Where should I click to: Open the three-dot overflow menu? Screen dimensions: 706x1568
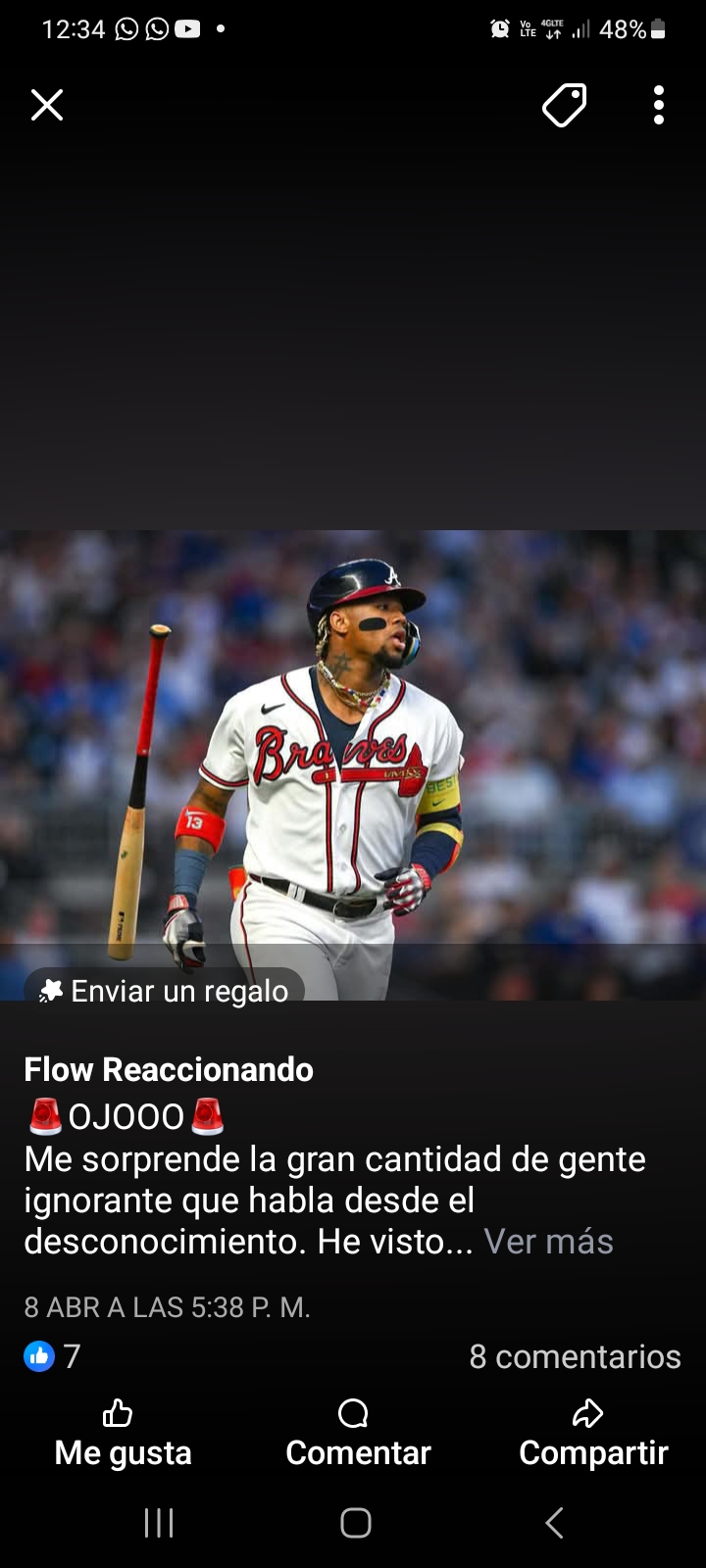click(659, 105)
